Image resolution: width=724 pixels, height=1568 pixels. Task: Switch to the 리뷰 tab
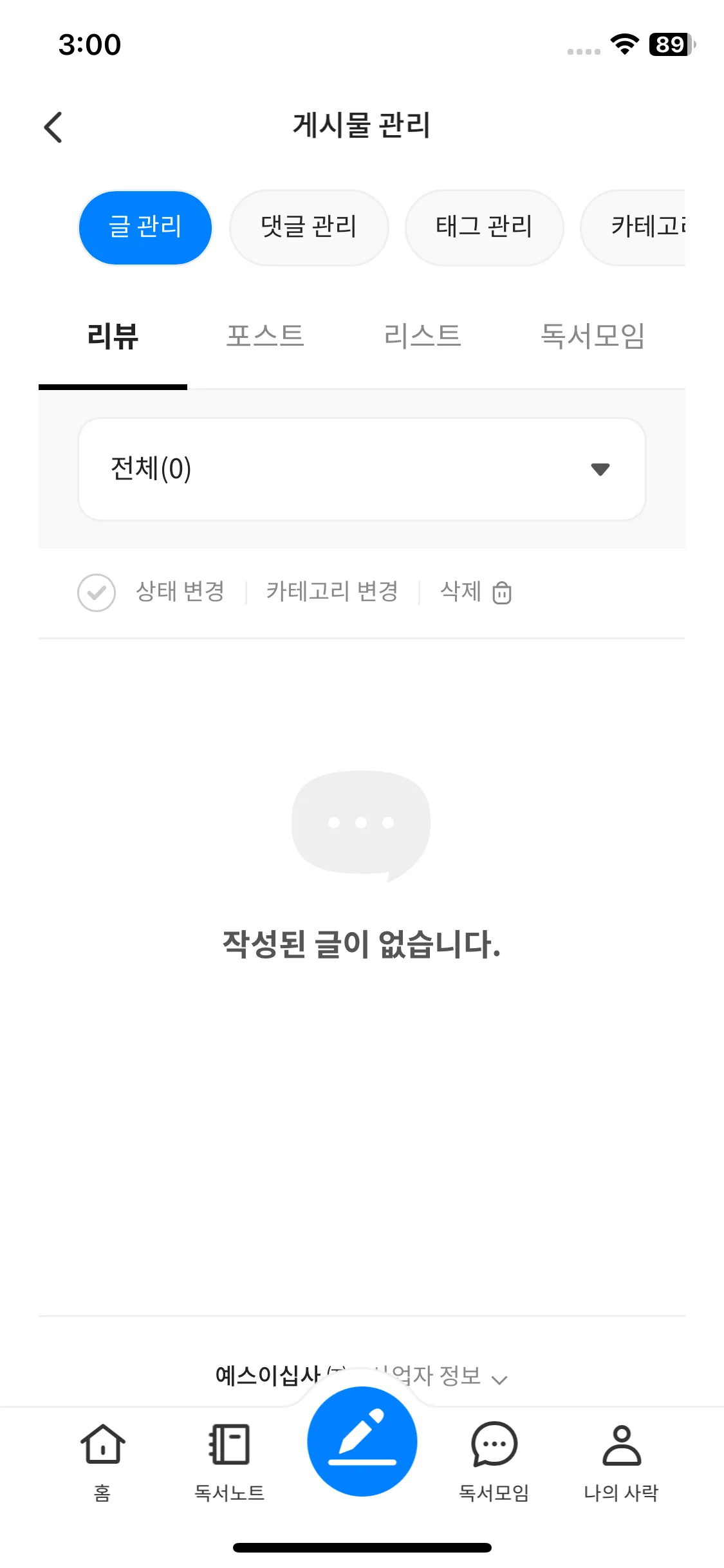[113, 337]
